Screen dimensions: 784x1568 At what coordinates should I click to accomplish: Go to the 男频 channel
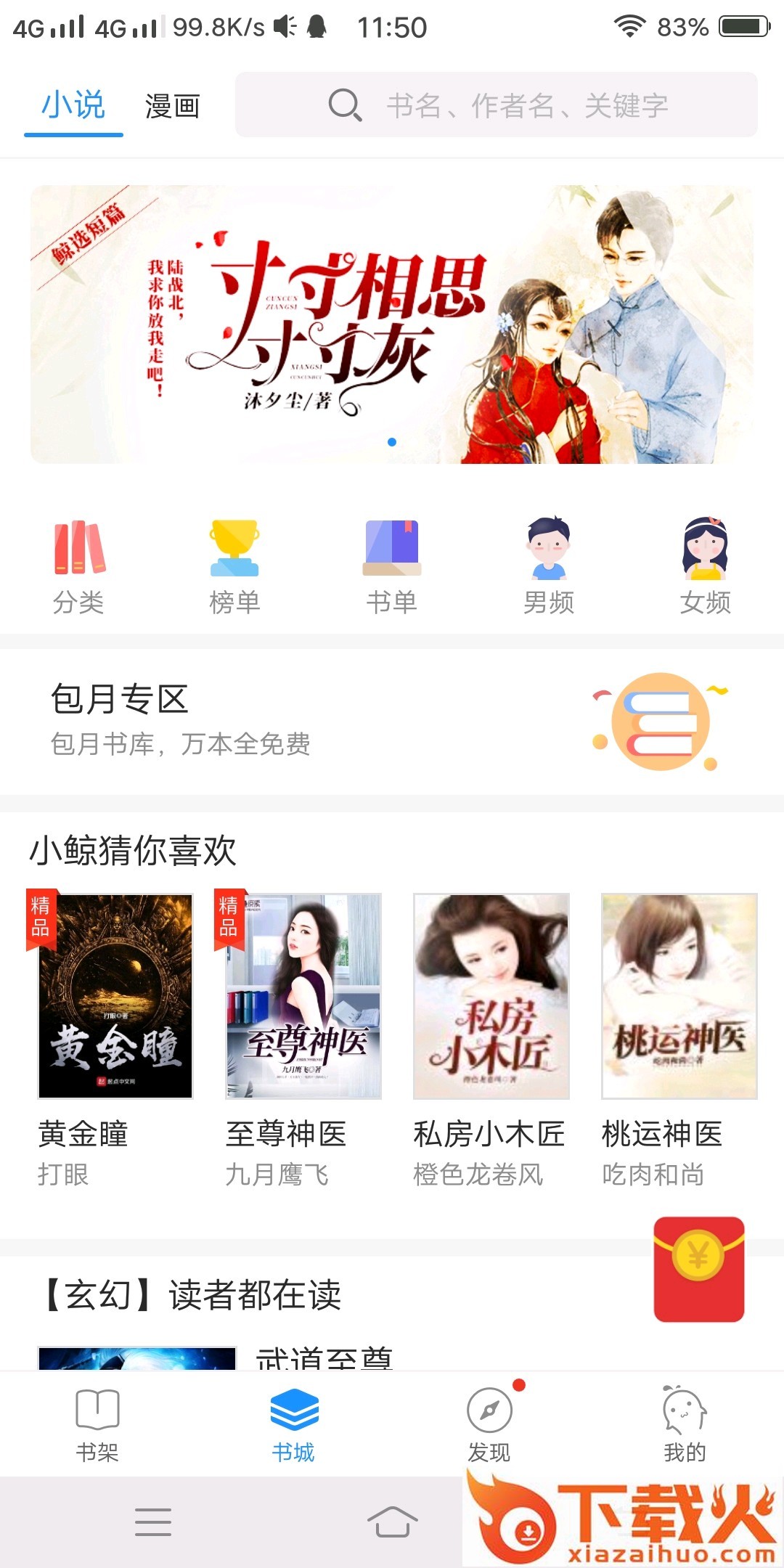tap(549, 566)
